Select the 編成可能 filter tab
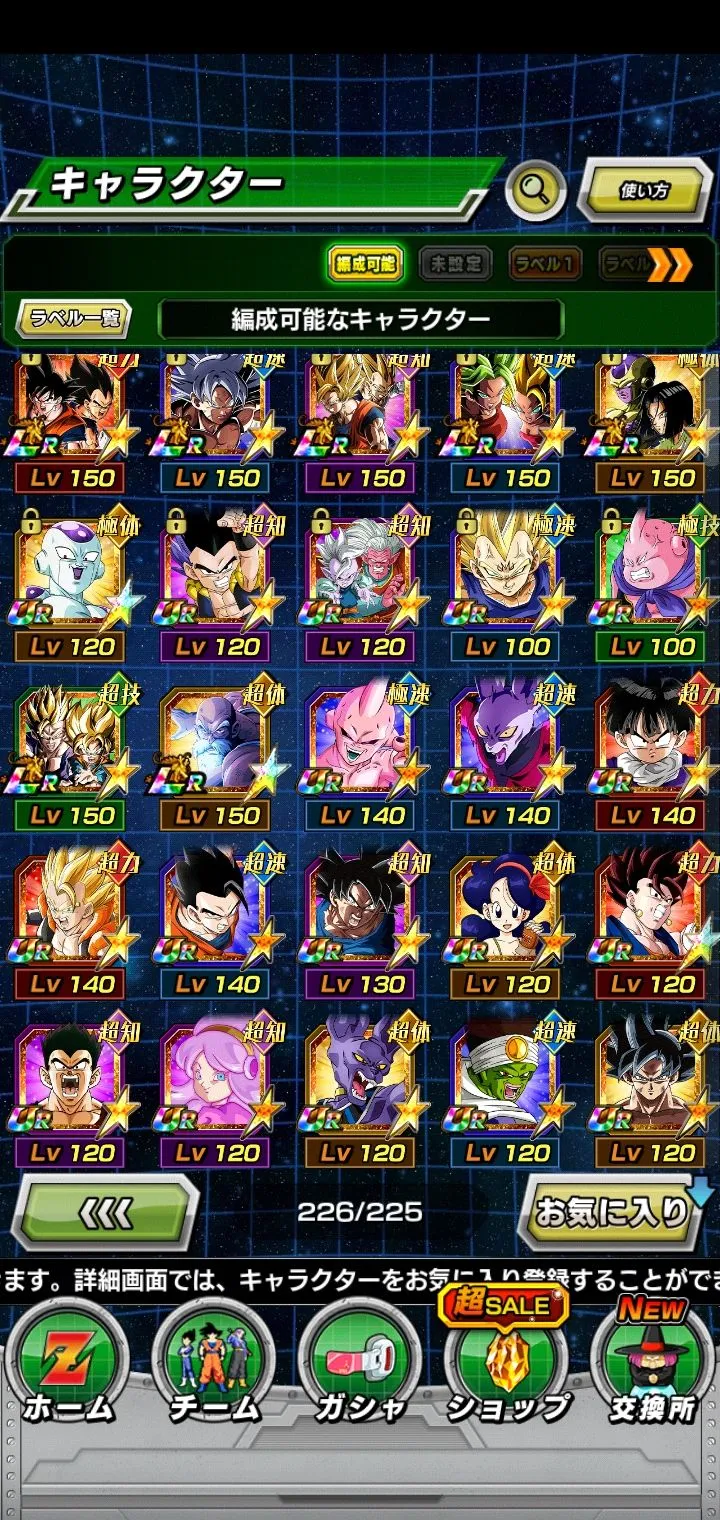720x1520 pixels. 365,264
